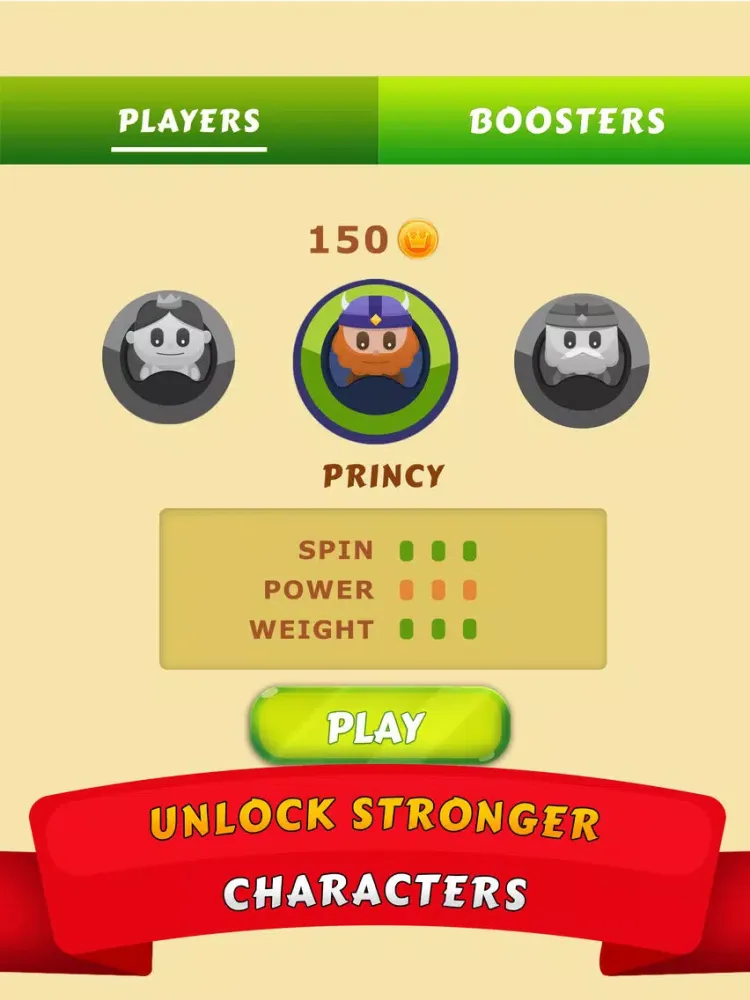Select the orange-bearded viking character
The width and height of the screenshot is (750, 1000).
375,361
